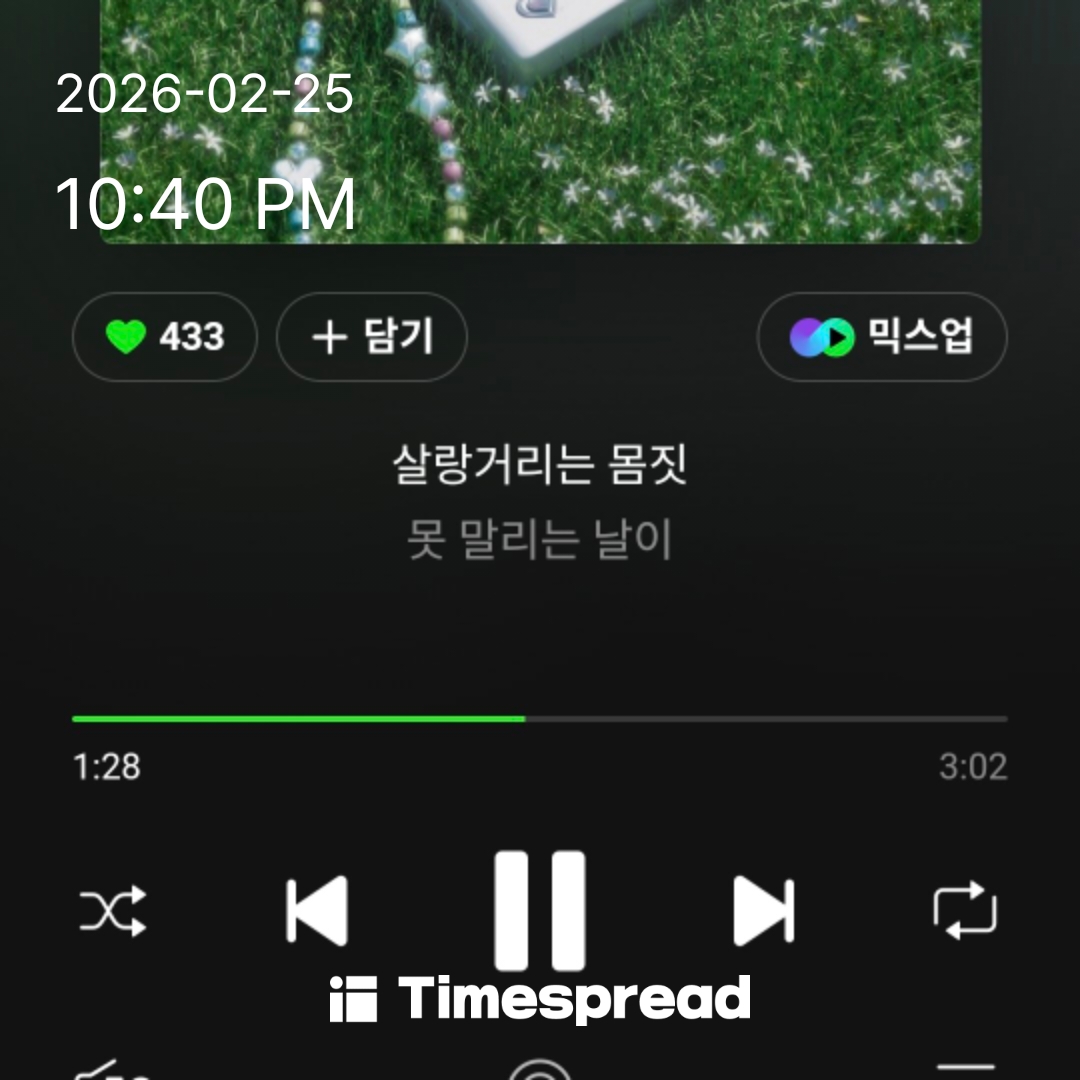The height and width of the screenshot is (1080, 1080).
Task: Tap the 담기 add button
Action: tap(371, 337)
